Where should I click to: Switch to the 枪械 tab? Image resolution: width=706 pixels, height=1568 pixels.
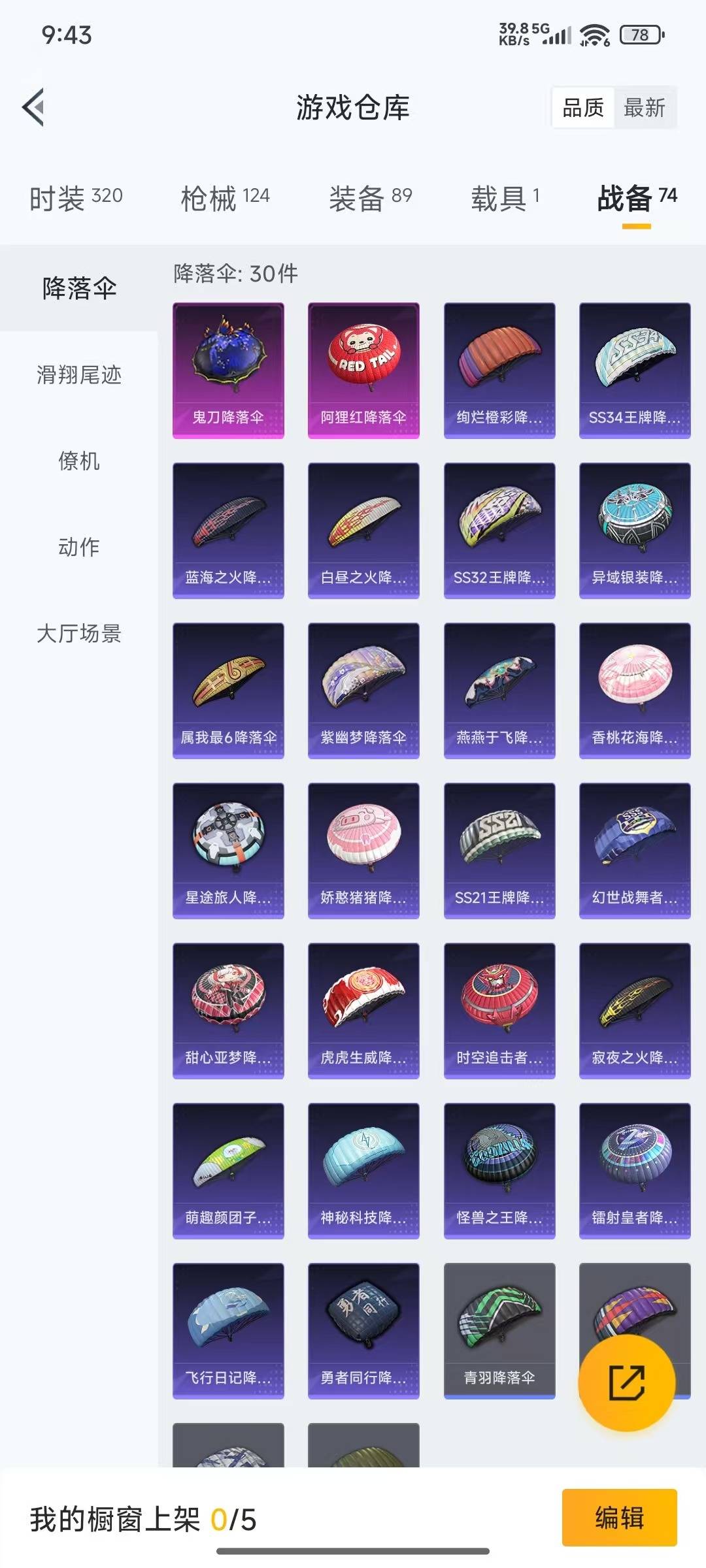click(x=225, y=197)
